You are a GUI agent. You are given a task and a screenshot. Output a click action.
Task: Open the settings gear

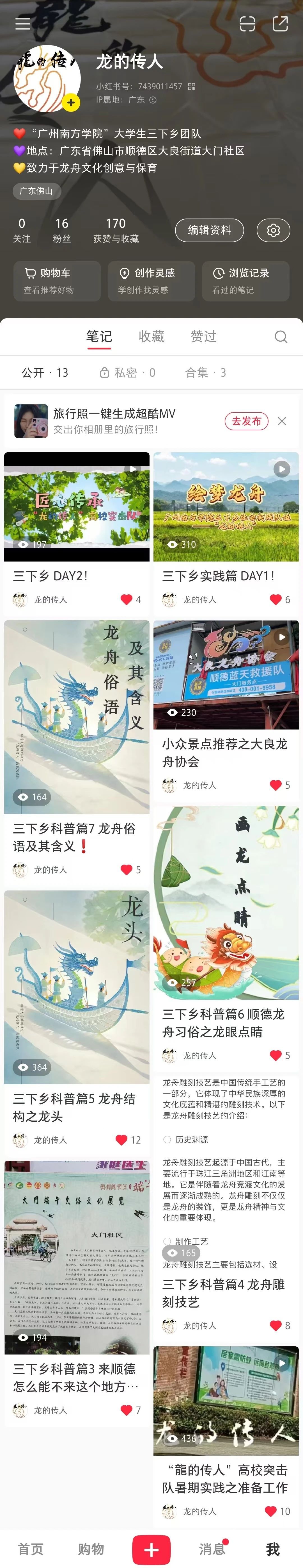click(x=273, y=230)
